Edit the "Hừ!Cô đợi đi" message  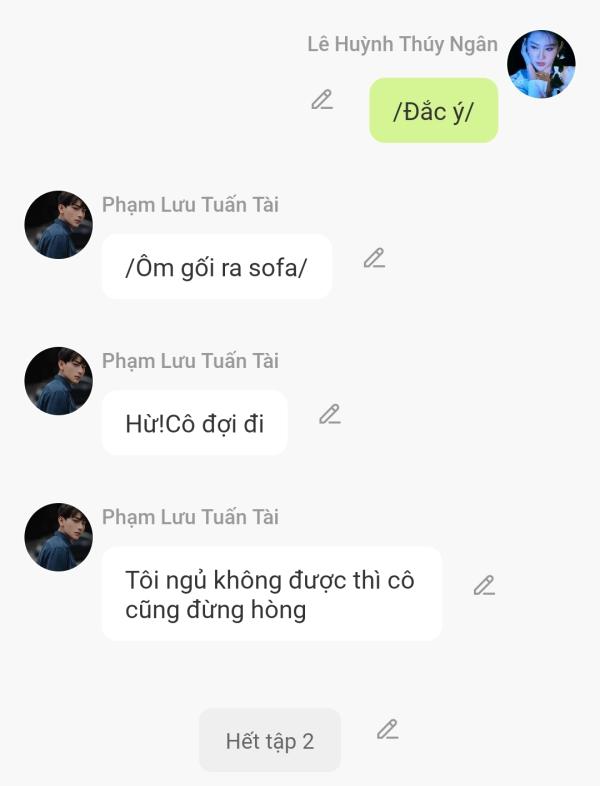[330, 415]
